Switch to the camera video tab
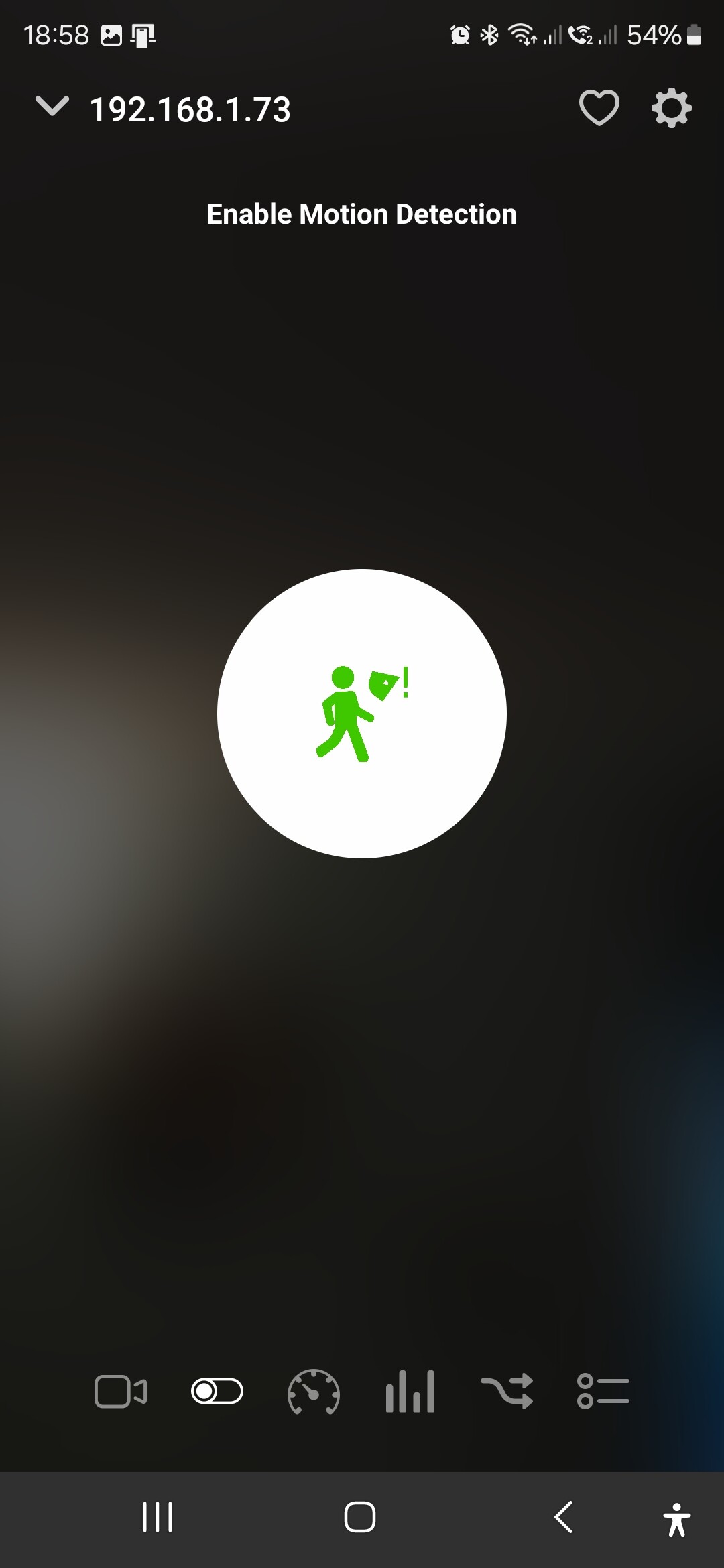 click(121, 1392)
